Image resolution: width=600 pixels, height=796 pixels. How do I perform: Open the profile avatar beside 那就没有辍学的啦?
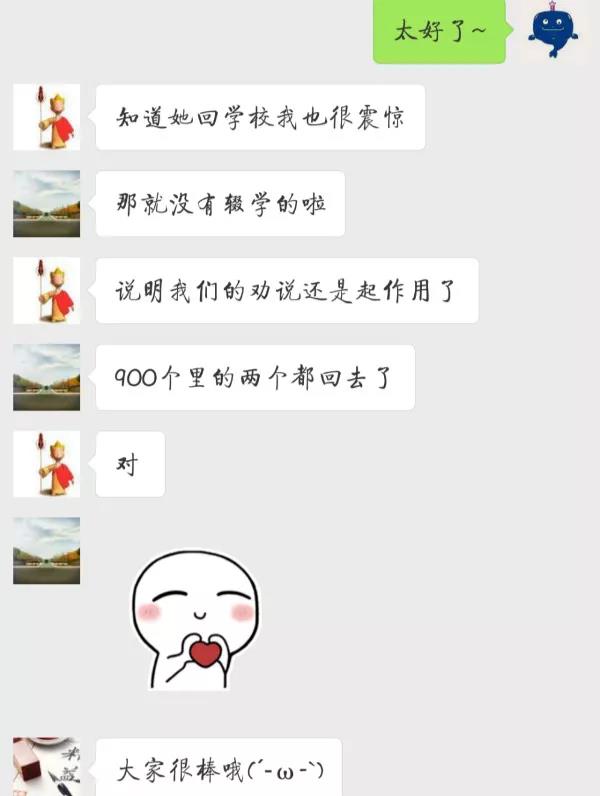coord(46,204)
